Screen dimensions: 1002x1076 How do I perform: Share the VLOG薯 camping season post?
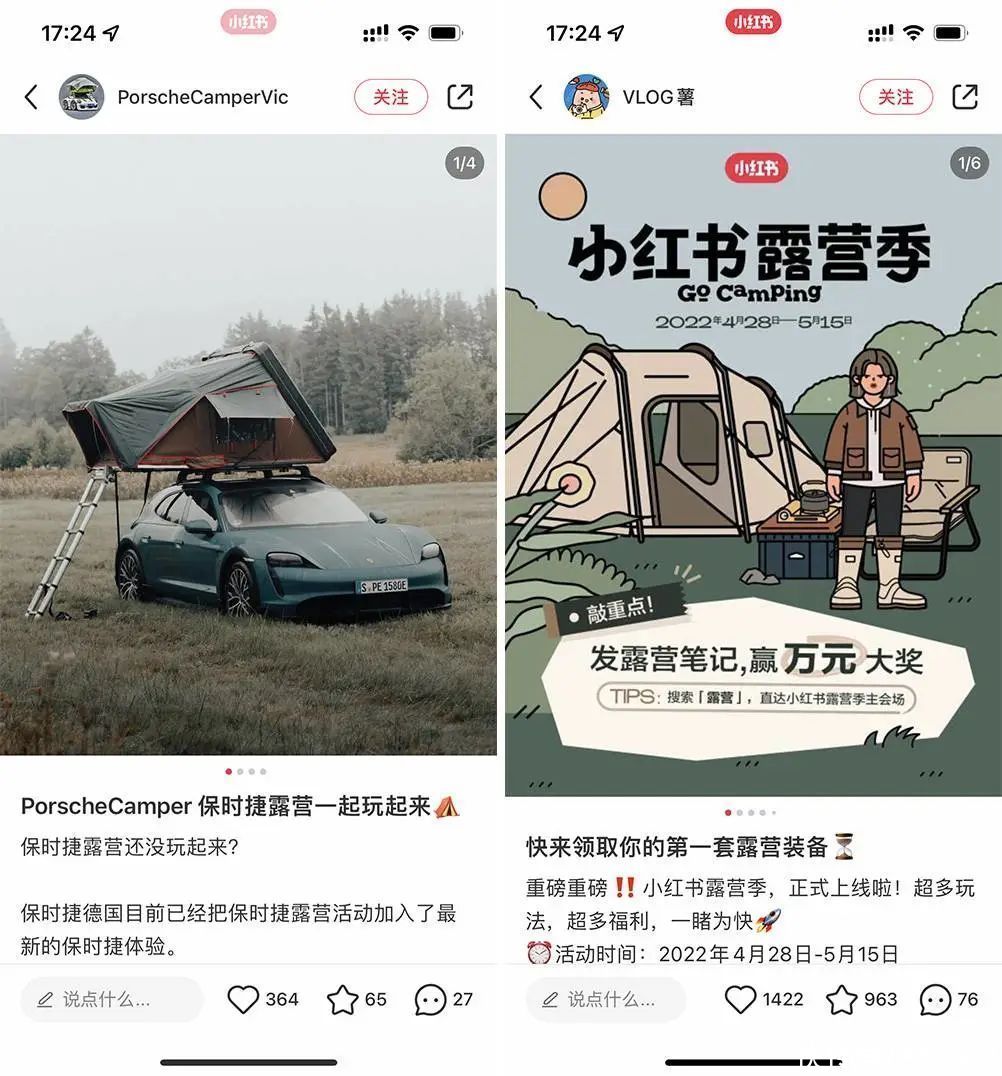tap(965, 97)
